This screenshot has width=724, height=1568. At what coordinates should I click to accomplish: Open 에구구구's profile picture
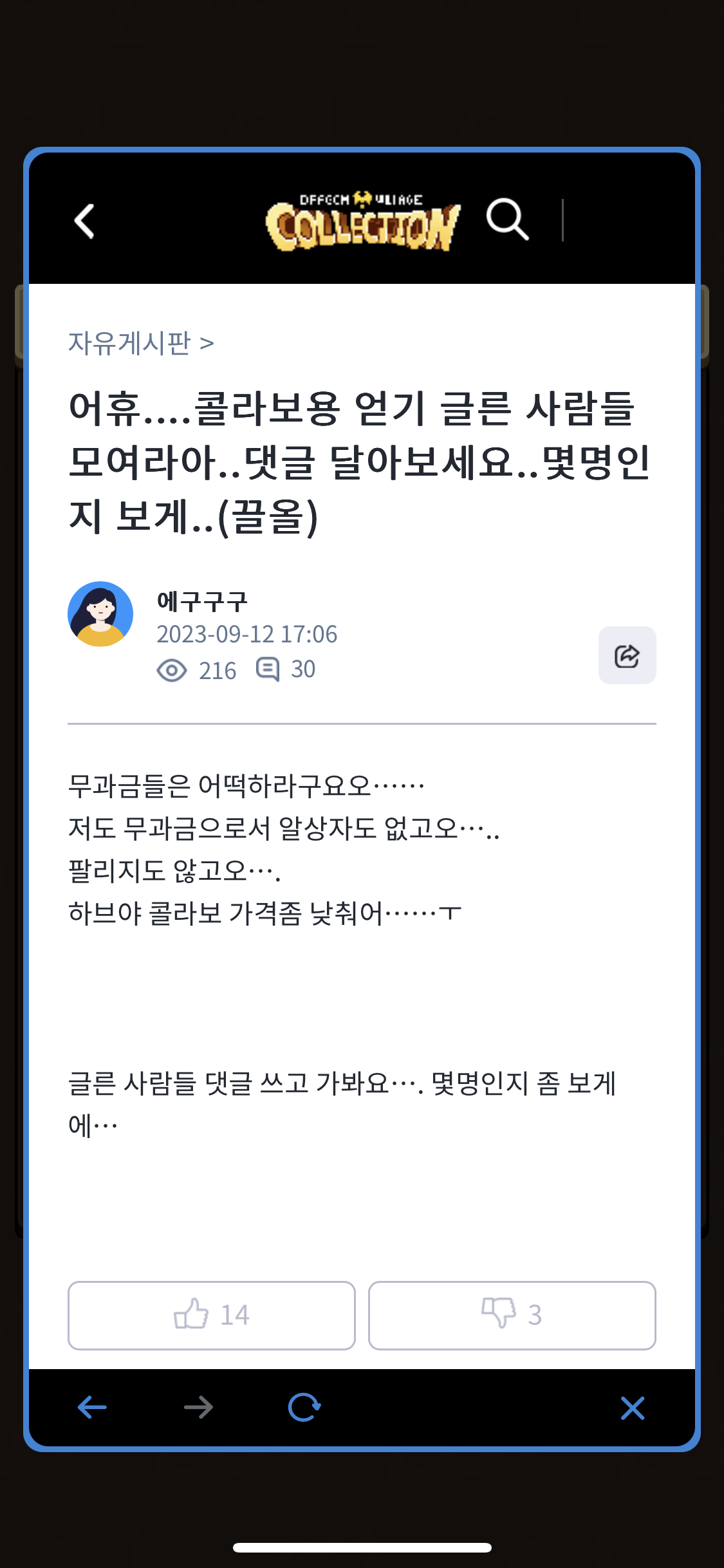(x=100, y=614)
